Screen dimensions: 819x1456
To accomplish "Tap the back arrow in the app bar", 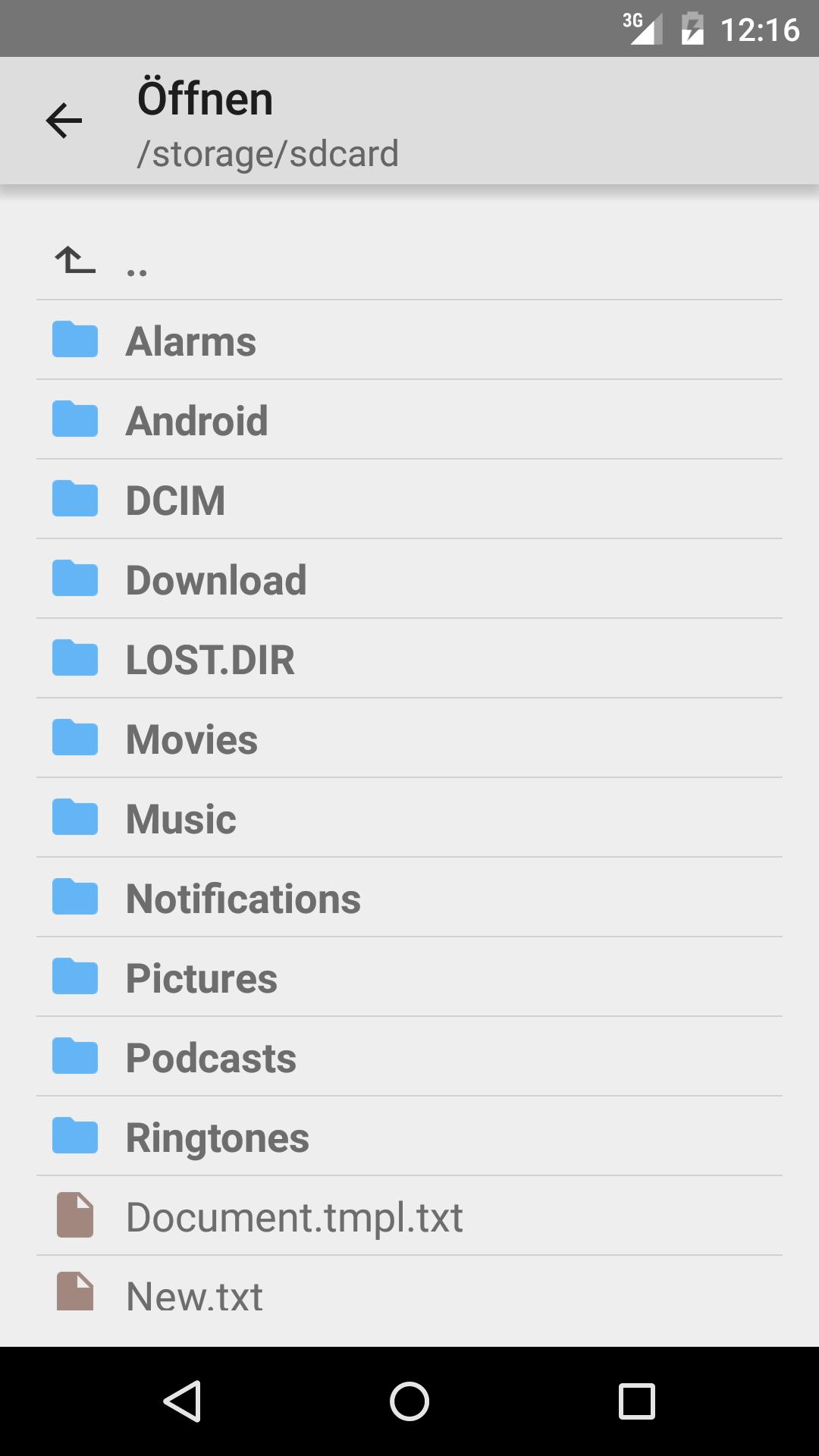I will pos(64,121).
